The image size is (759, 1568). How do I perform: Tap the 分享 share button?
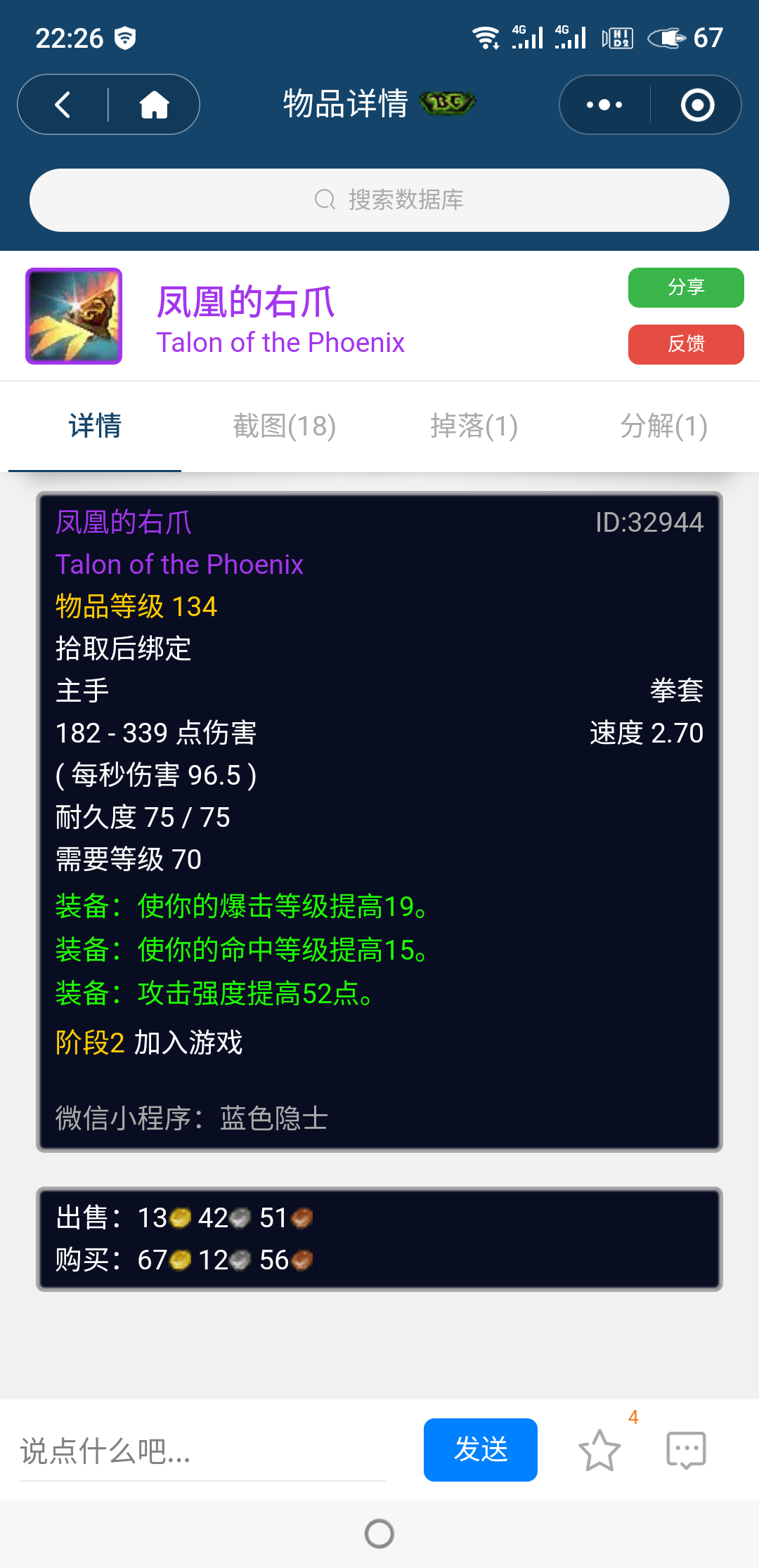[686, 287]
